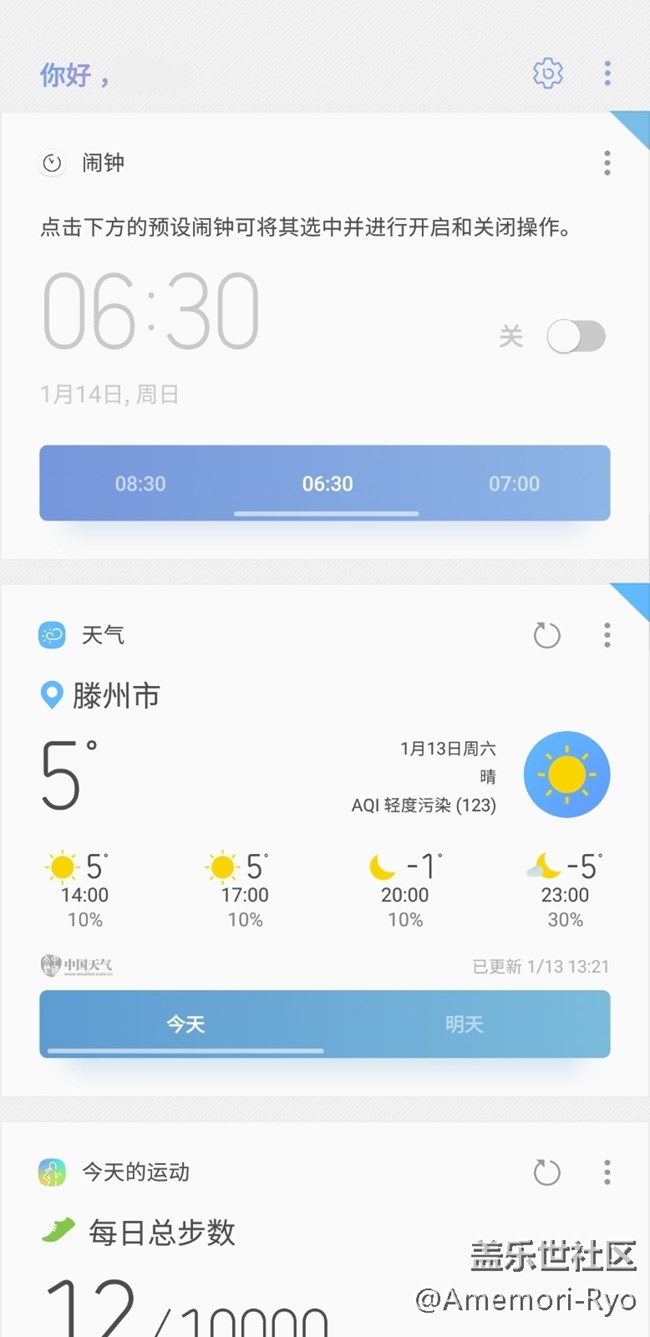Viewport: 650px width, 1337px height.
Task: Open the 天气 card's more options
Action: 607,635
